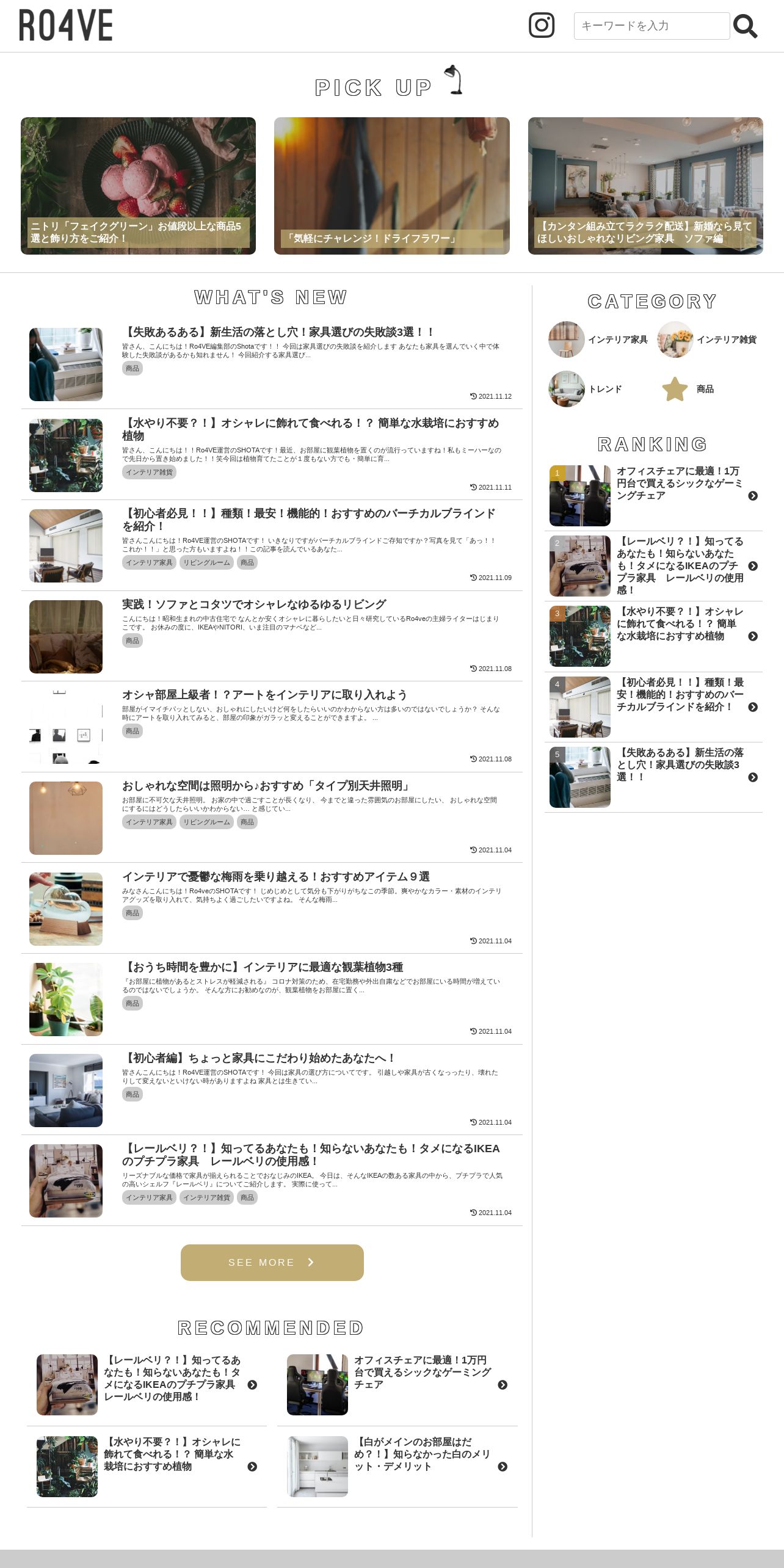Select the 商品 category with star icon

coord(688,389)
